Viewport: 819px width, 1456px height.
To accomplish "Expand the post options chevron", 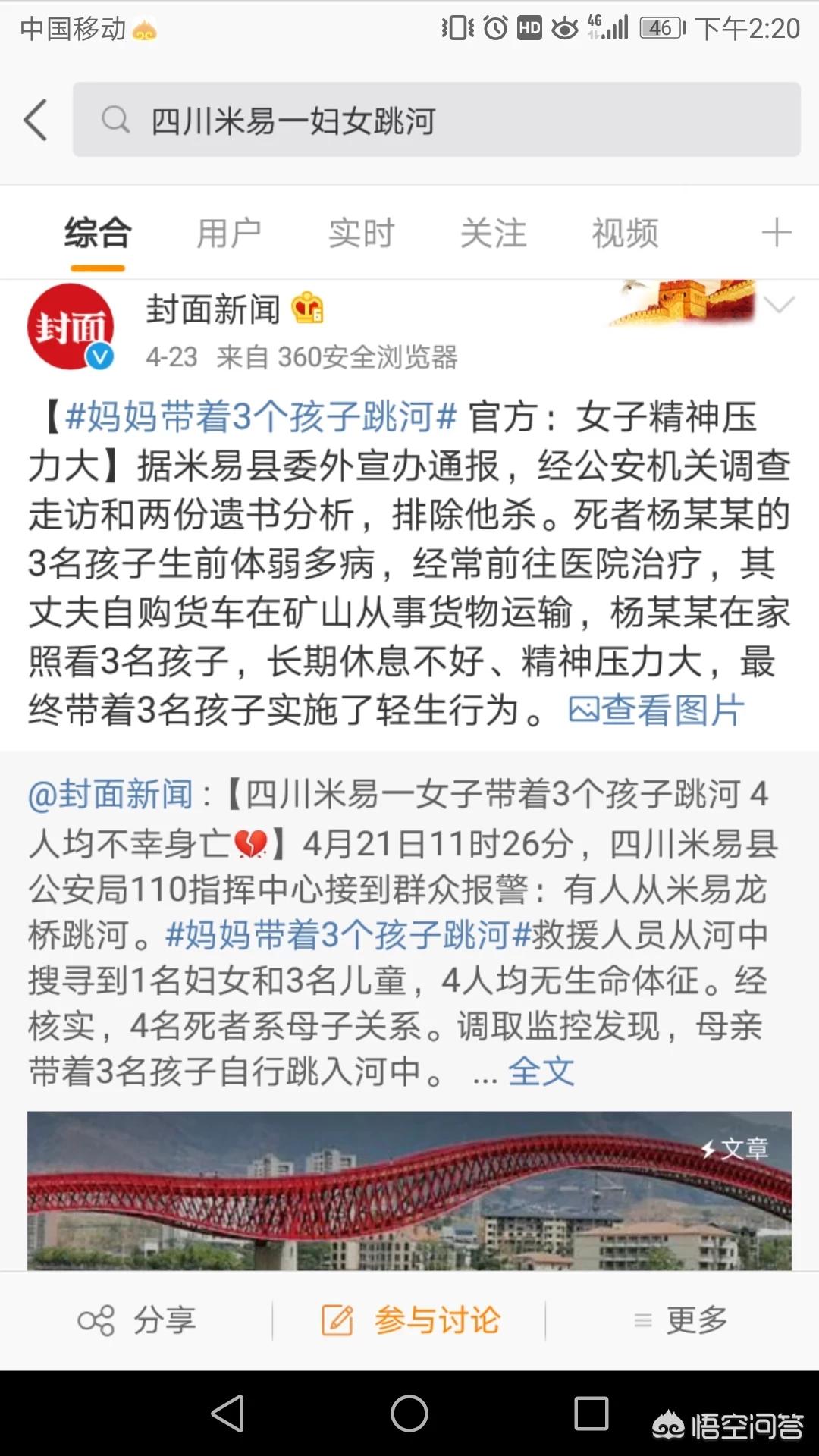I will (779, 305).
